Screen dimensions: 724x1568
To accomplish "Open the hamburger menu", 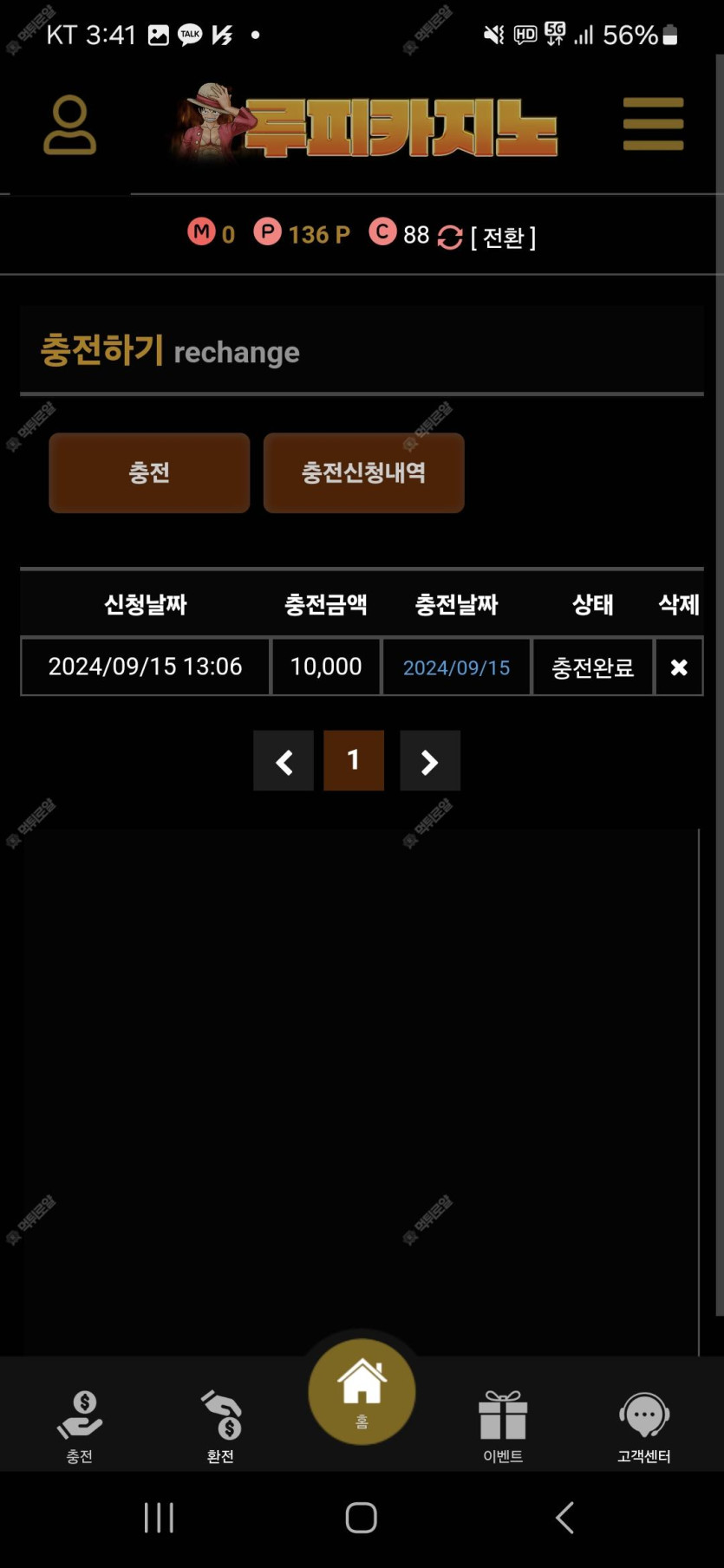I will [653, 124].
